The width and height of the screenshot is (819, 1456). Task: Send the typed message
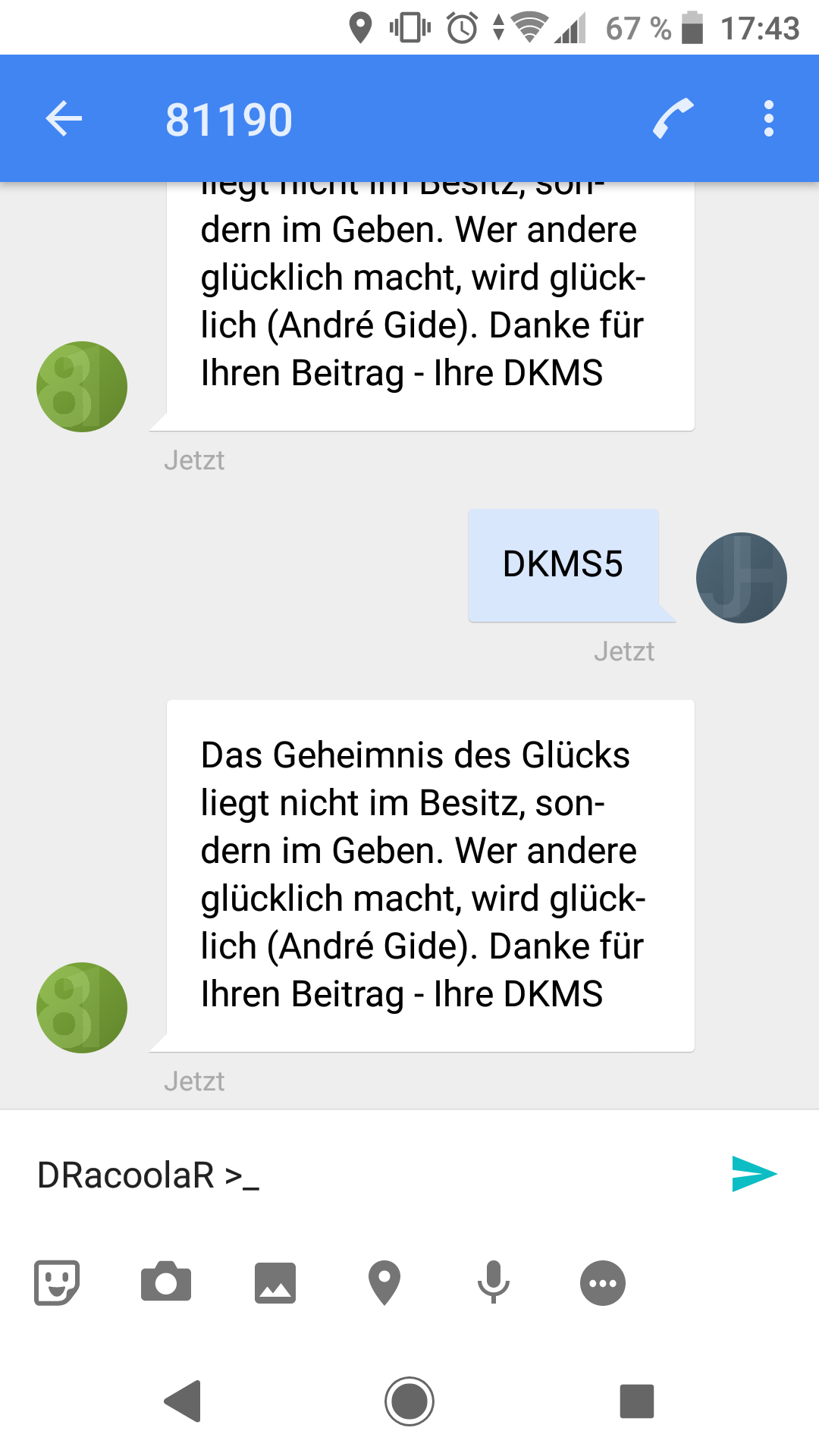tap(754, 1174)
